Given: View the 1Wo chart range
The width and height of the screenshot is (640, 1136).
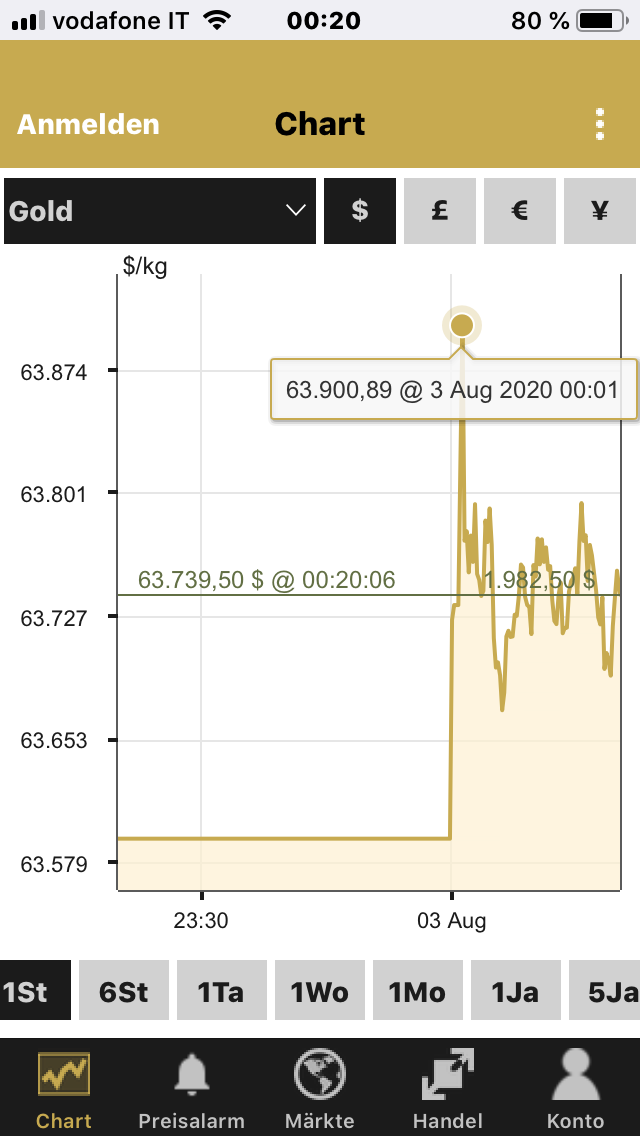Looking at the screenshot, I should (319, 991).
